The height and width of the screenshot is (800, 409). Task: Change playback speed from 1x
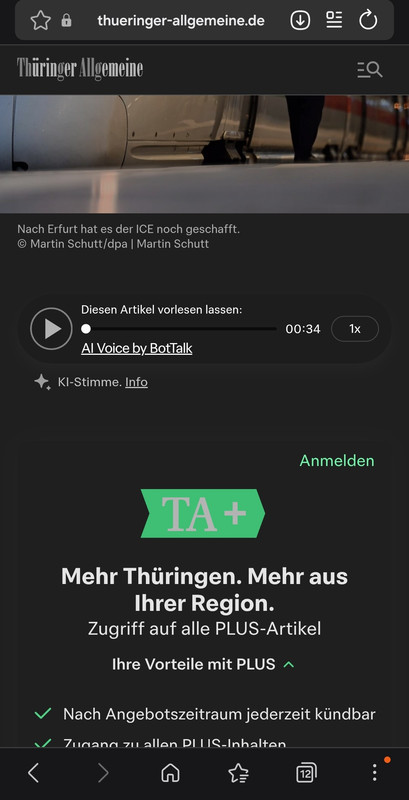(355, 329)
